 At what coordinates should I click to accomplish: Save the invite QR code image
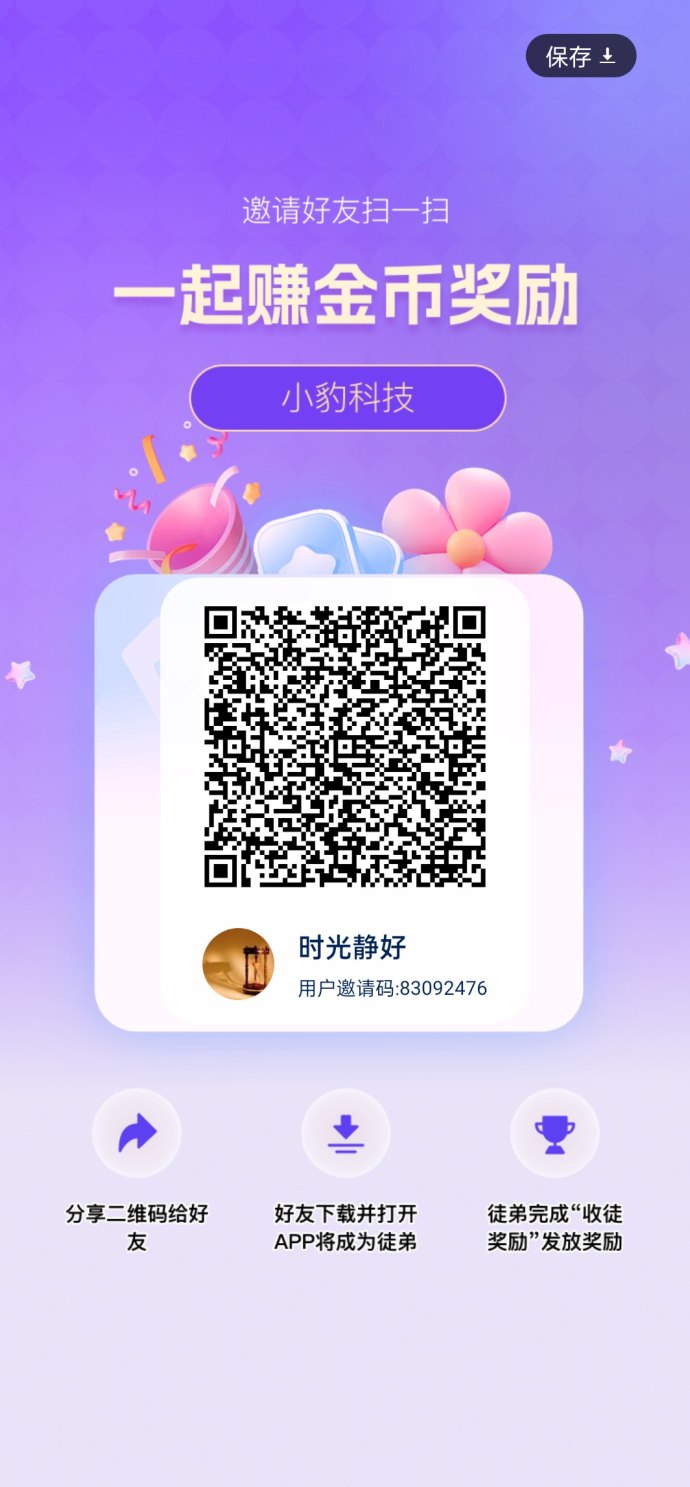coord(581,56)
